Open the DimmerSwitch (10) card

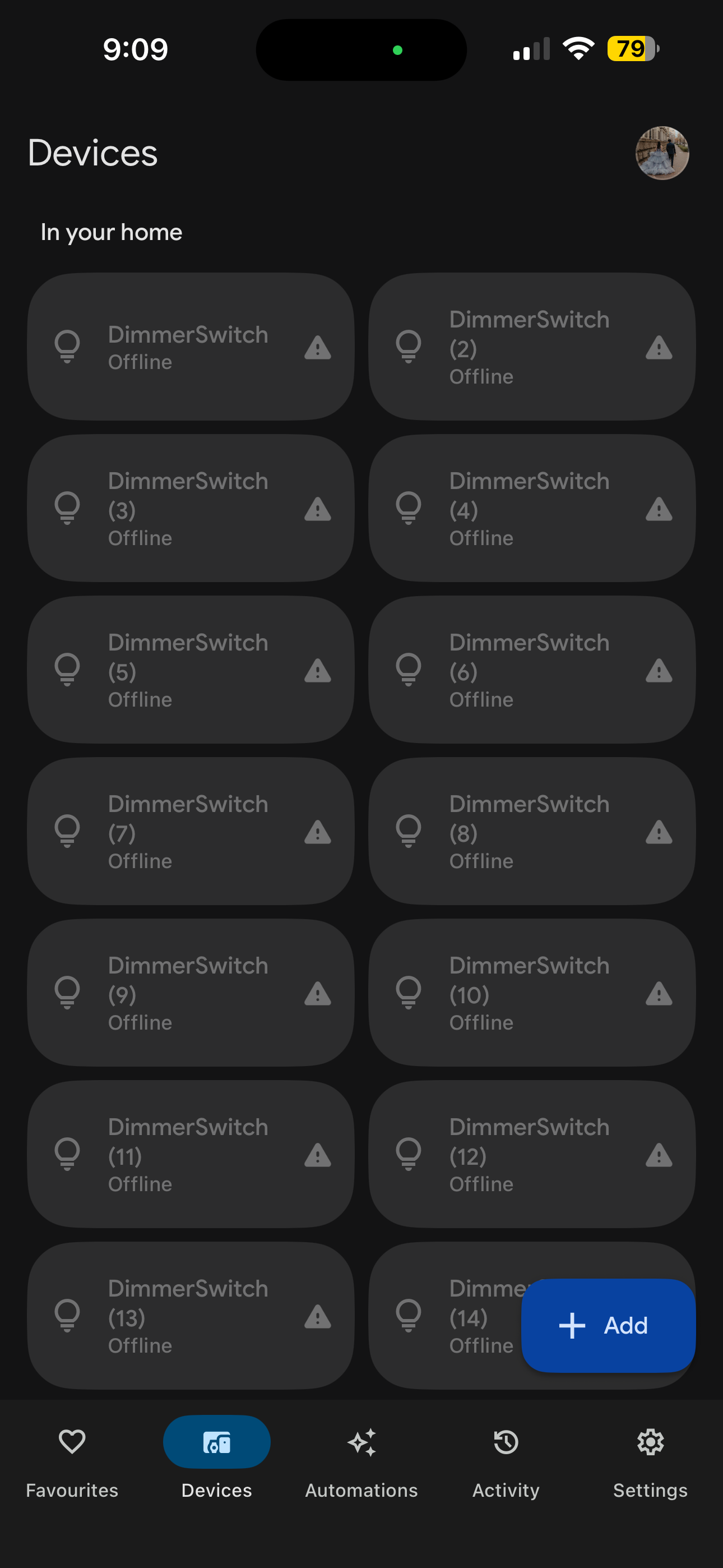point(531,993)
